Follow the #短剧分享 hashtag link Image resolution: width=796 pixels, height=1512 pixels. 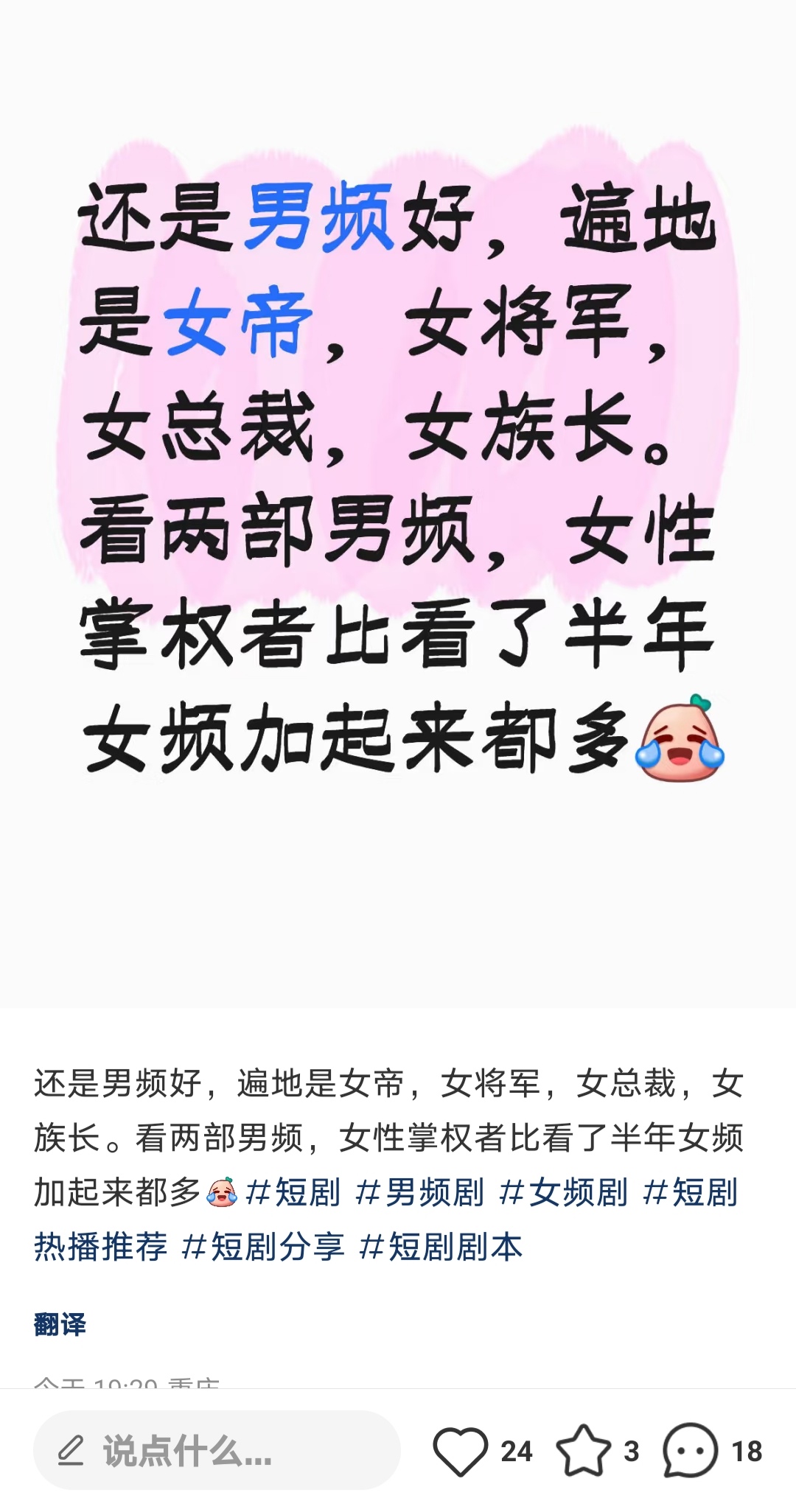[x=263, y=1247]
